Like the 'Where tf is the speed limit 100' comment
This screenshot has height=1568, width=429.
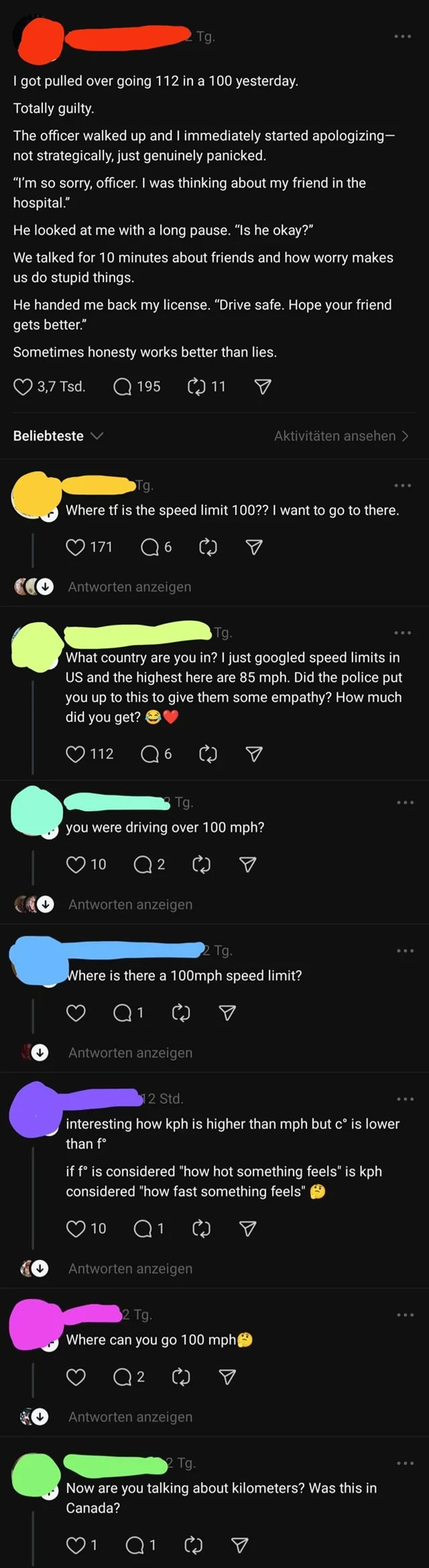(x=75, y=547)
